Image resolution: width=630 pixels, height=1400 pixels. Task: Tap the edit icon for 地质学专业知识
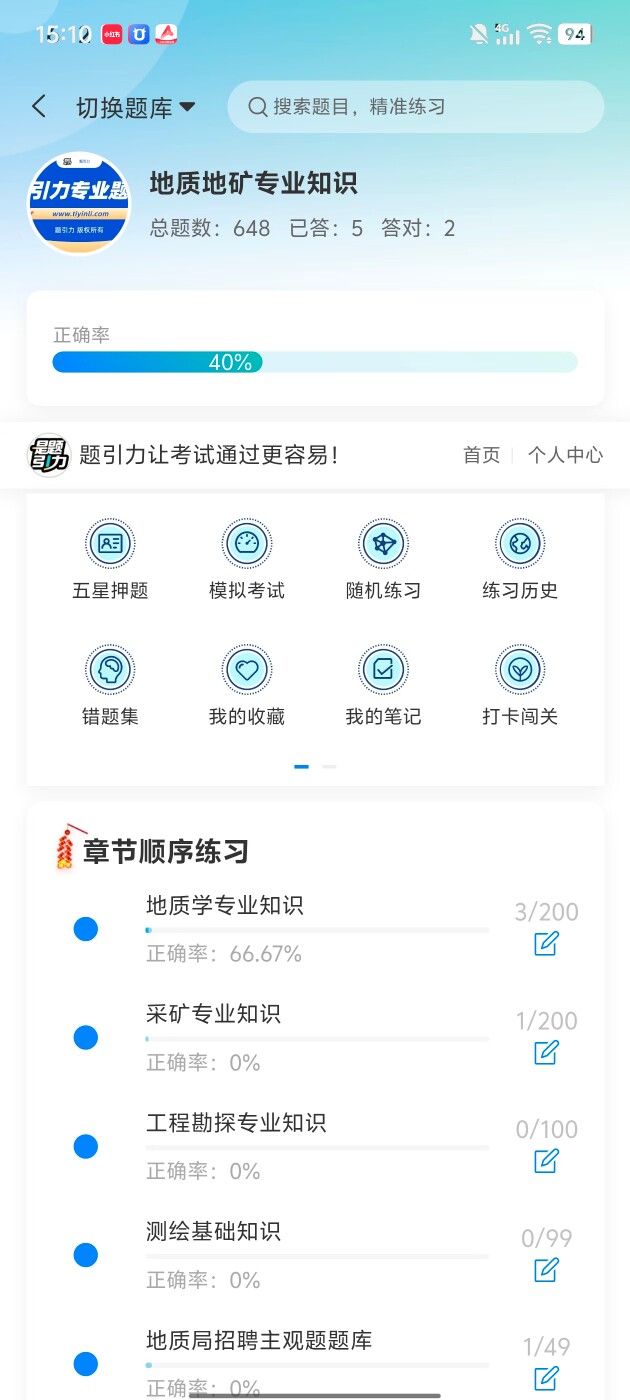click(546, 943)
